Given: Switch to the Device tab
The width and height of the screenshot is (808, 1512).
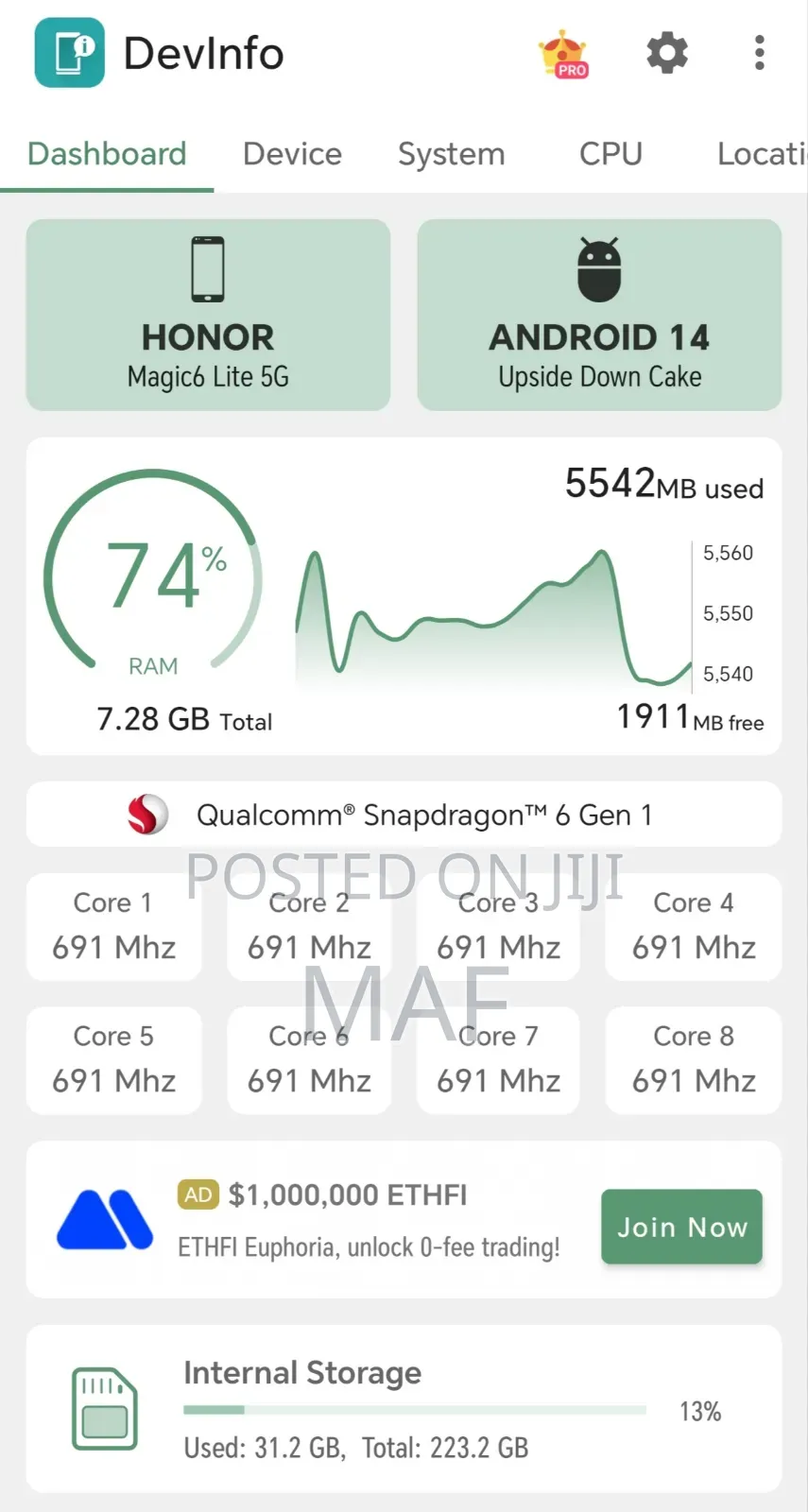Looking at the screenshot, I should 291,154.
